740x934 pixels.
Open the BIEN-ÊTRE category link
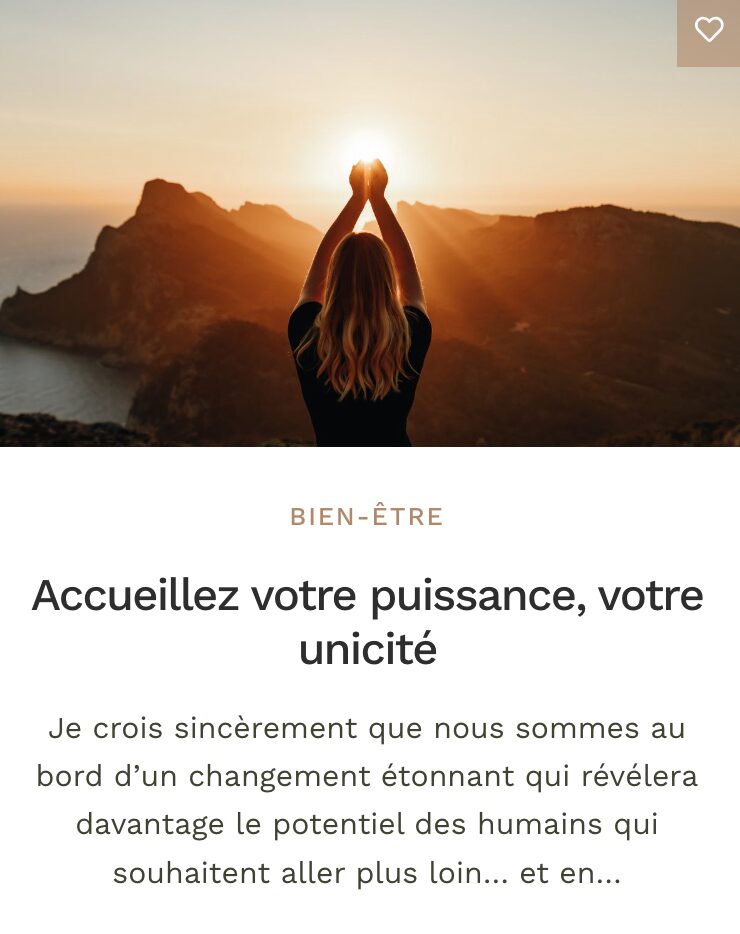click(x=369, y=518)
